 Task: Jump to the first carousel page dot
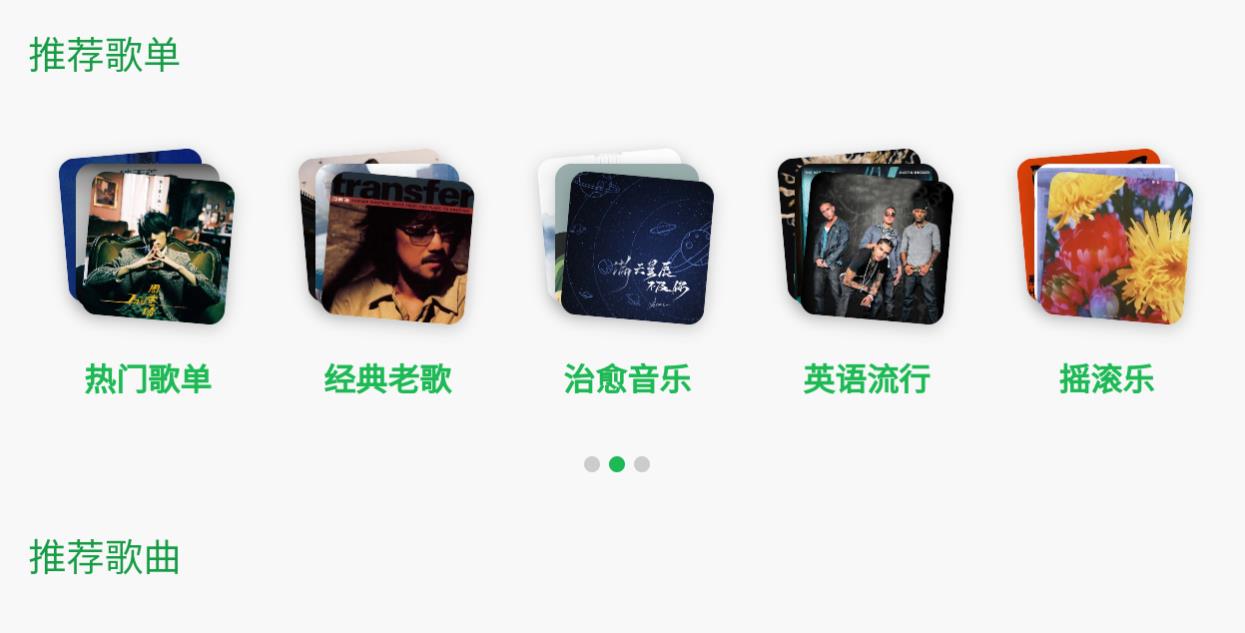click(592, 464)
